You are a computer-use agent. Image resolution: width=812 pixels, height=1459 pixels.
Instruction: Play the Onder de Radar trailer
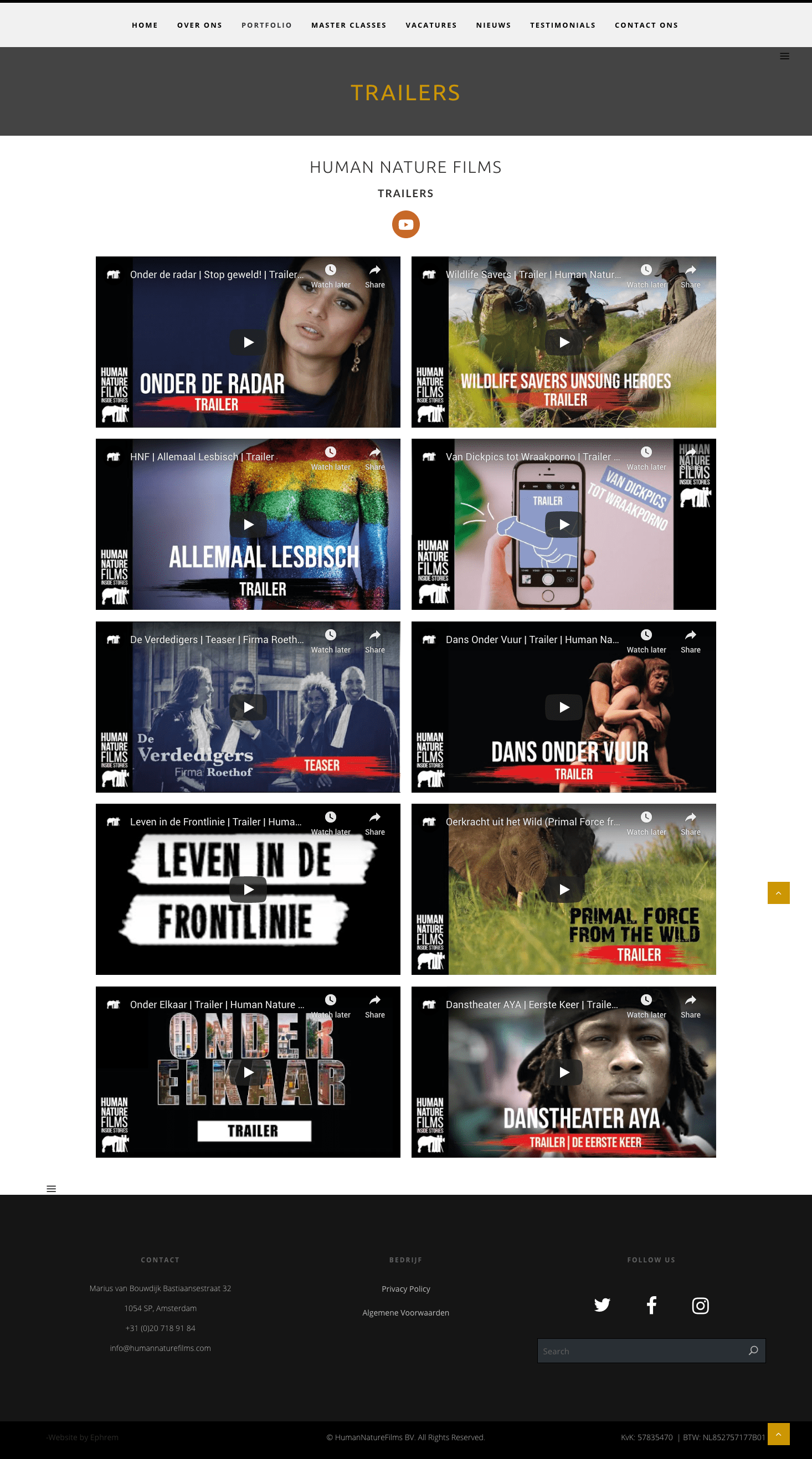click(248, 342)
